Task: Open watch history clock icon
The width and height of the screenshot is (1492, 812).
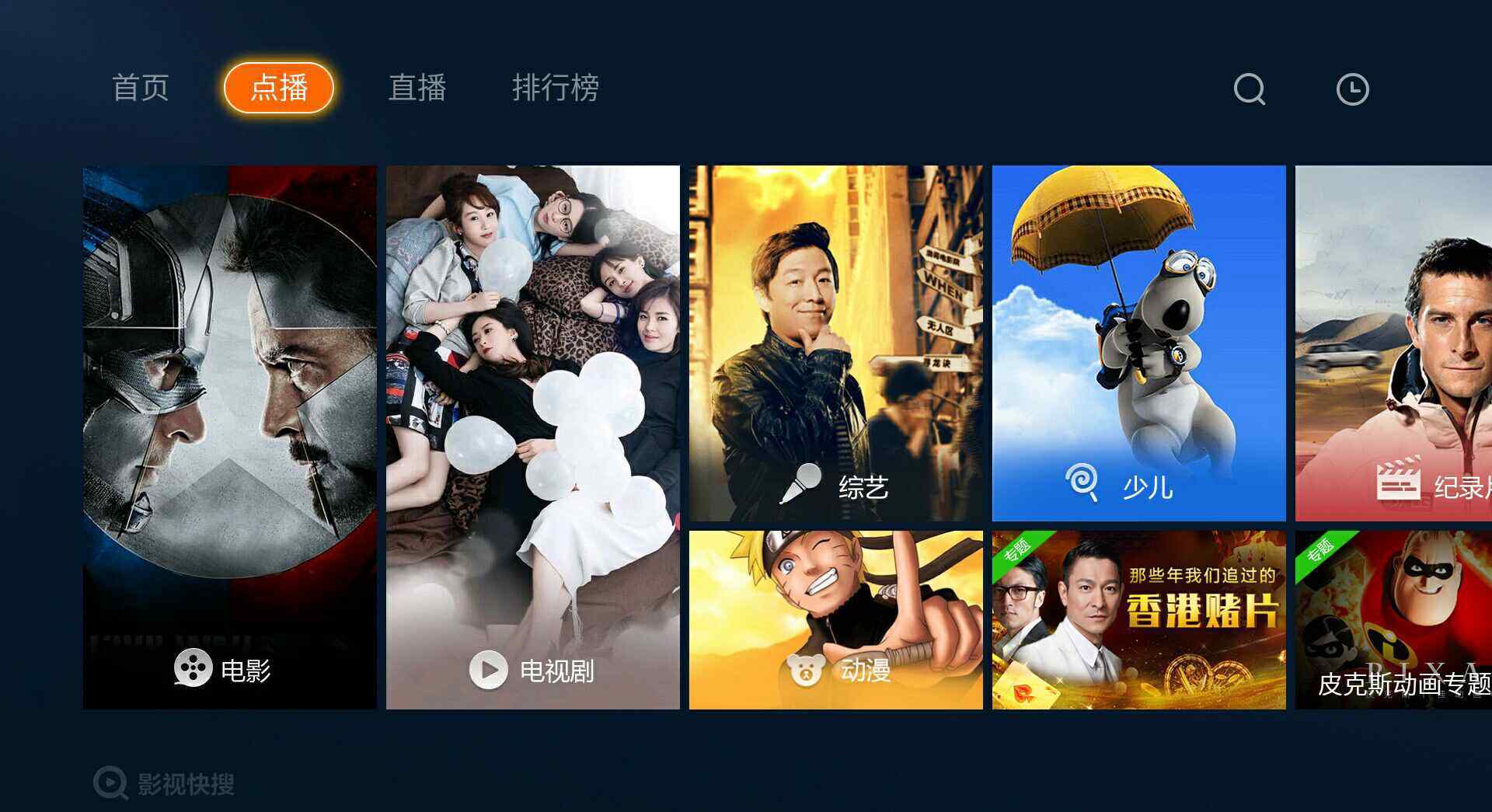Action: 1352,89
